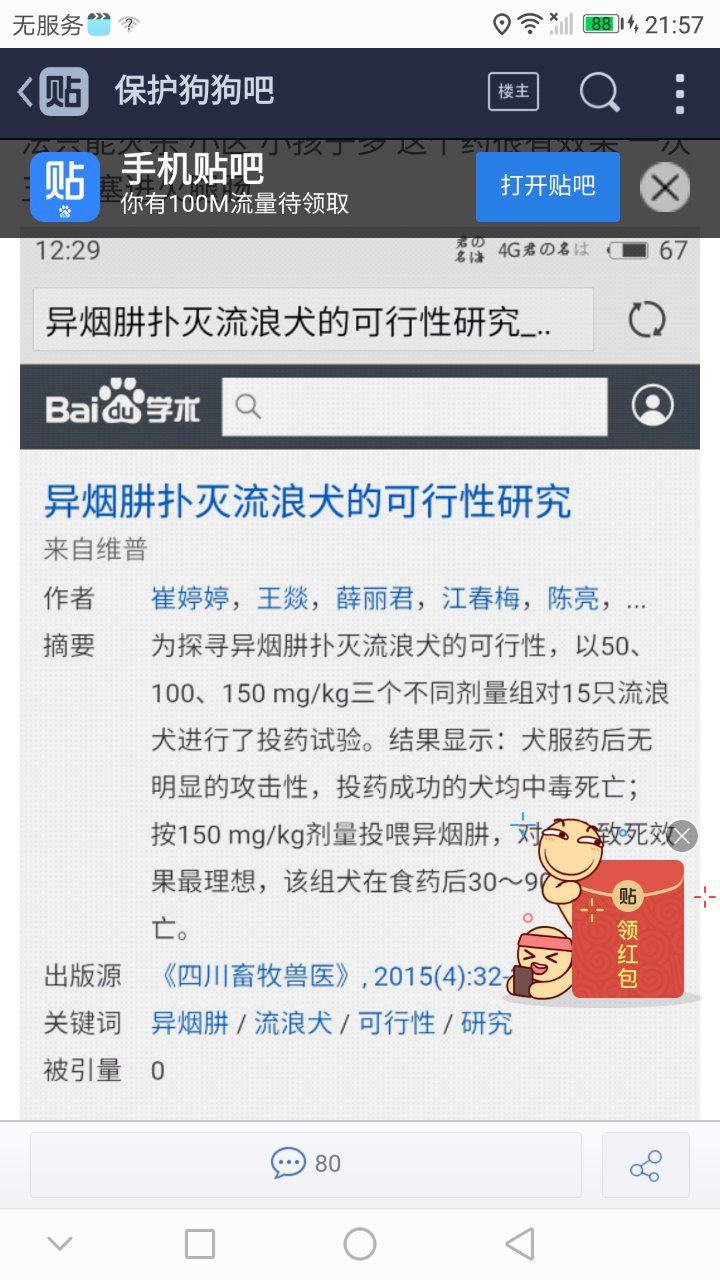Open recent apps from navigation bar
Viewport: 720px width, 1280px height.
coord(200,1244)
